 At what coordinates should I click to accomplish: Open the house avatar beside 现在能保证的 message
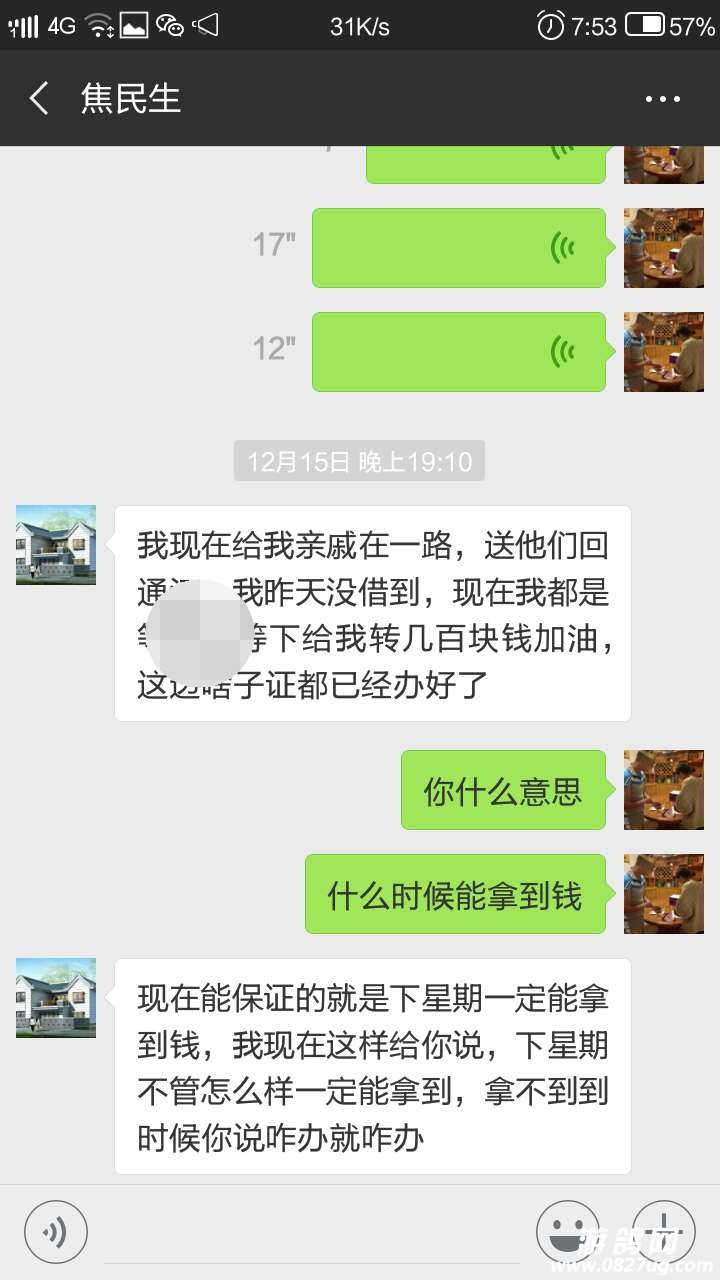tap(56, 998)
